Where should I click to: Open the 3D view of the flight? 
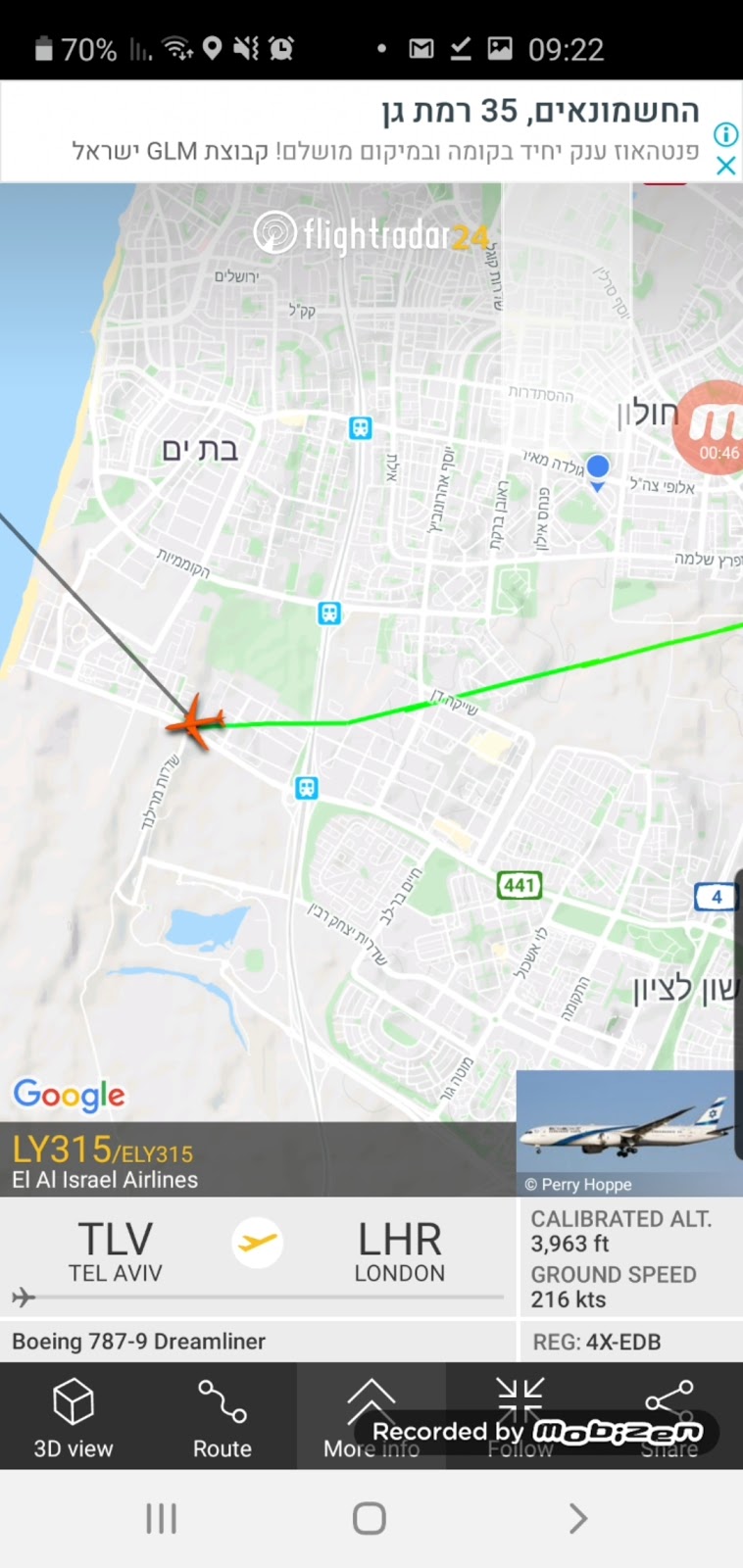coord(74,1416)
